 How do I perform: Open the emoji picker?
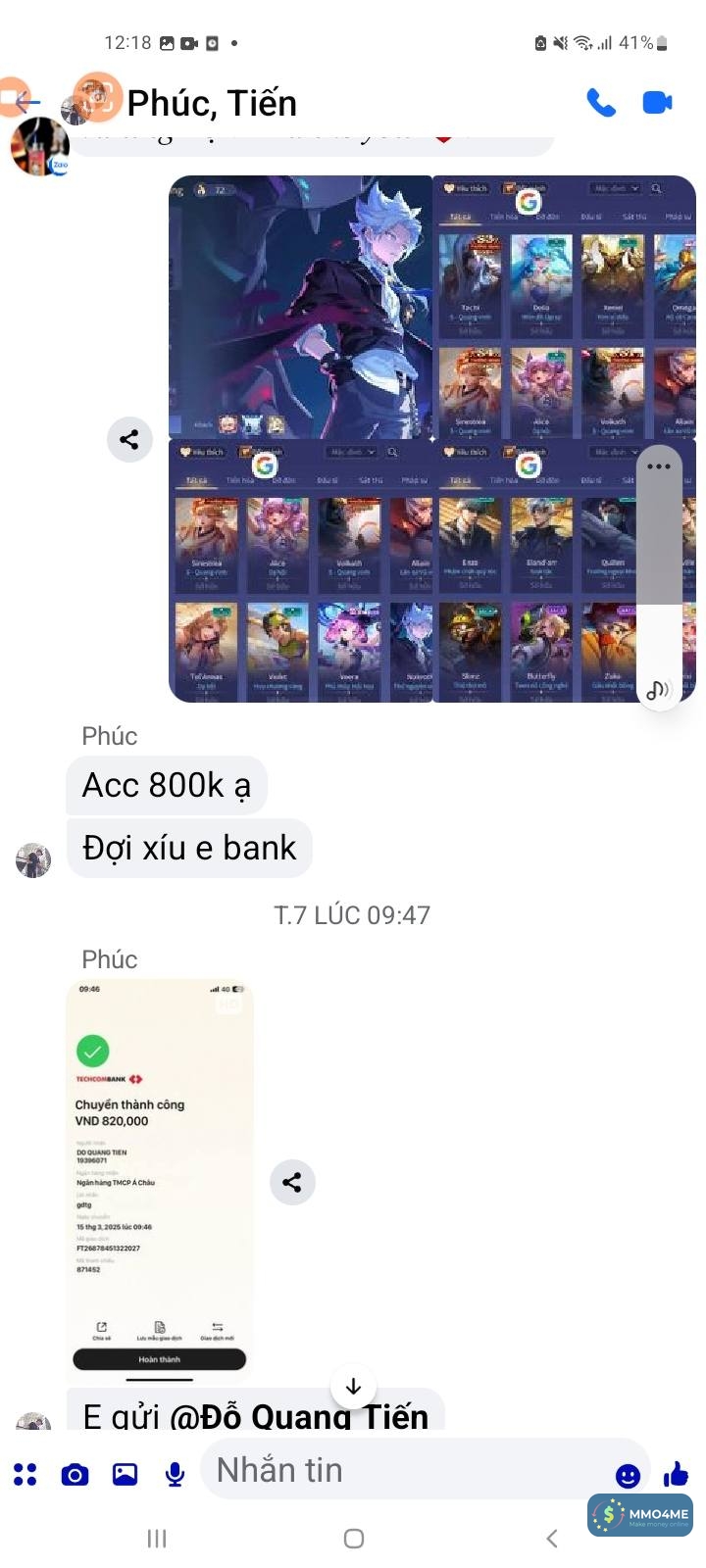[x=628, y=1475]
